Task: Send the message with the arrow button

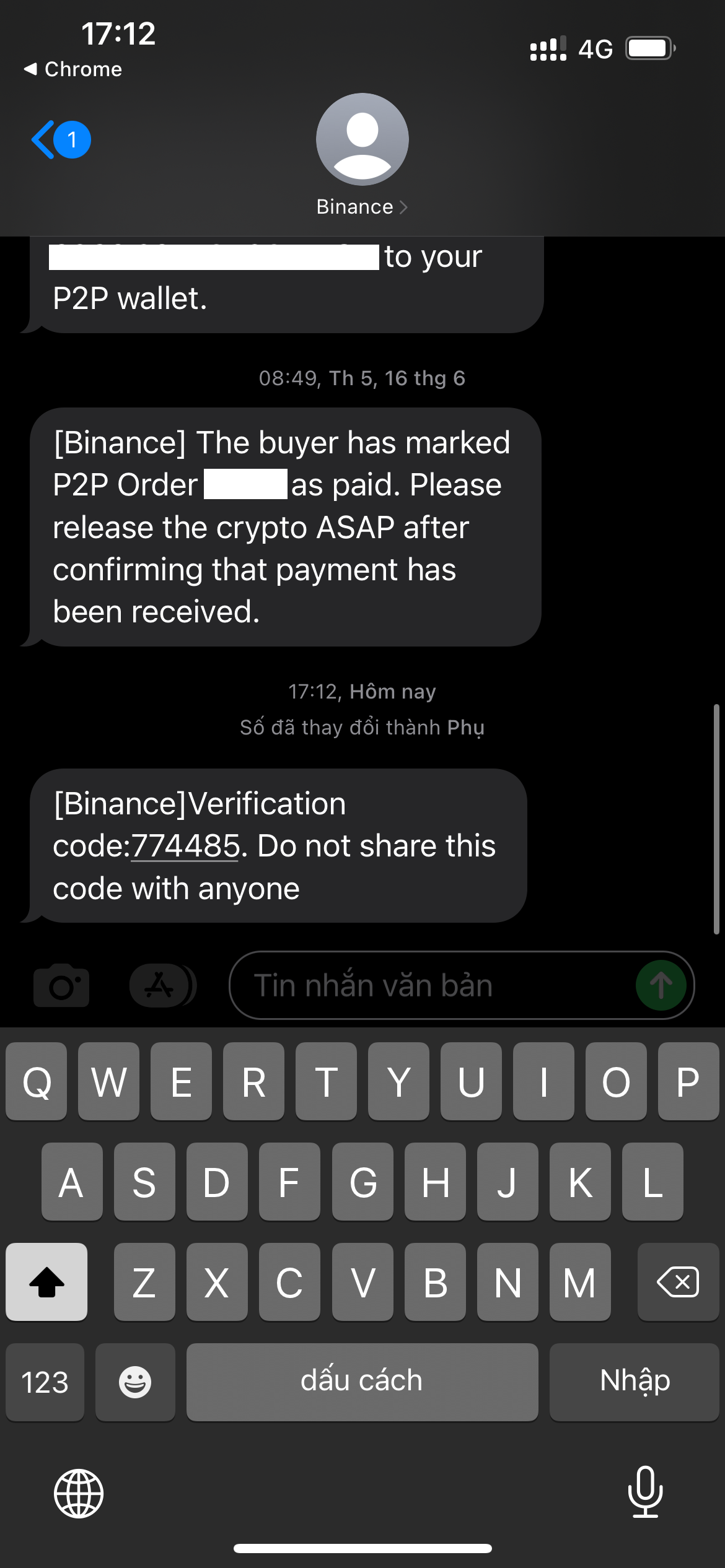Action: (661, 985)
